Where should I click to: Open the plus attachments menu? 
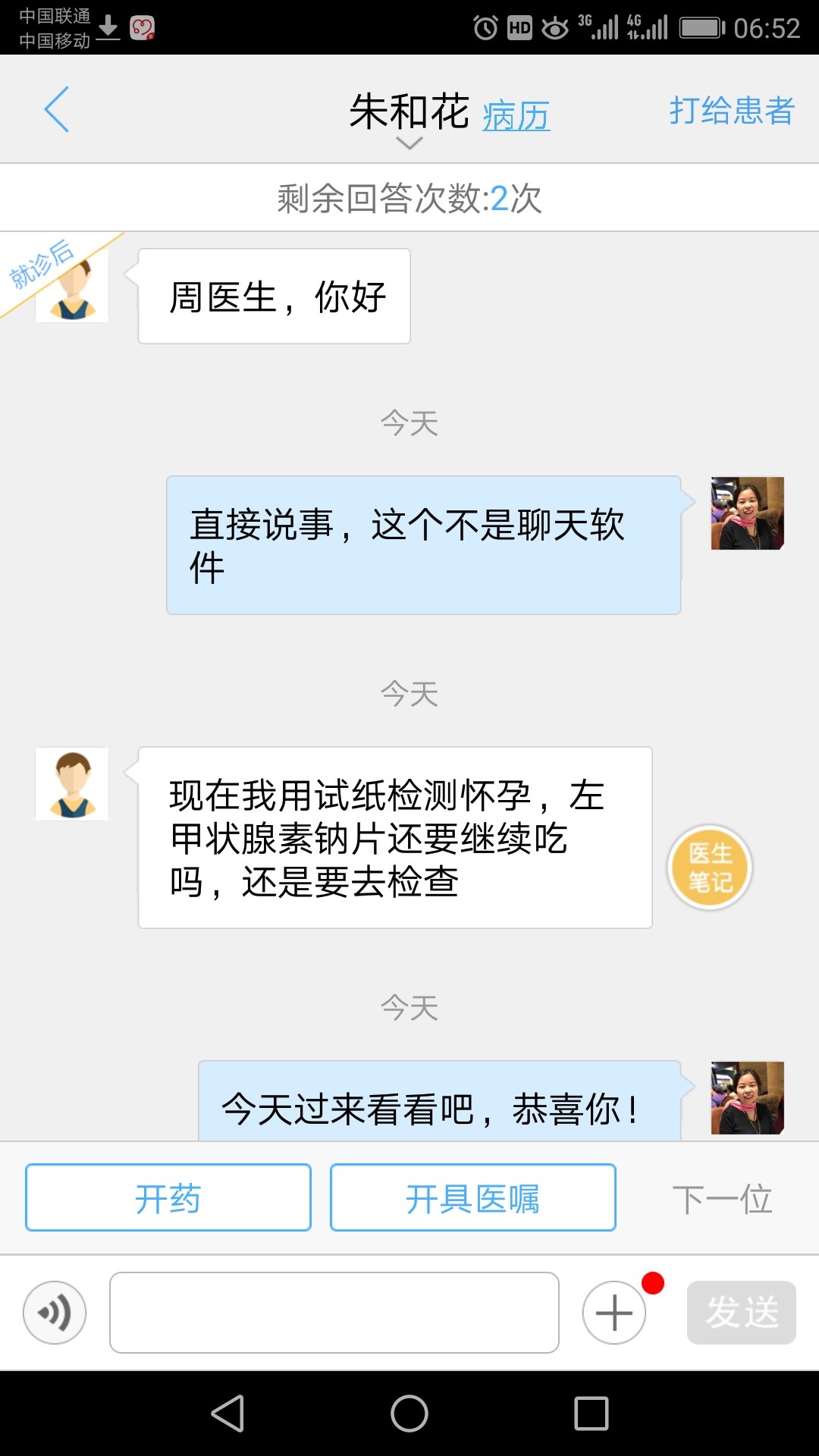click(x=614, y=1313)
